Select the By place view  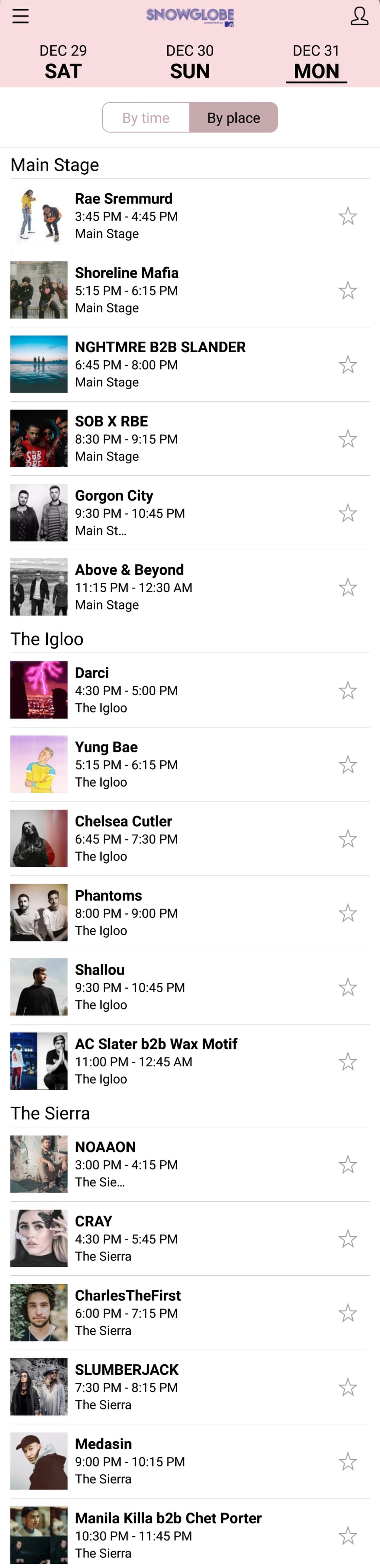234,118
